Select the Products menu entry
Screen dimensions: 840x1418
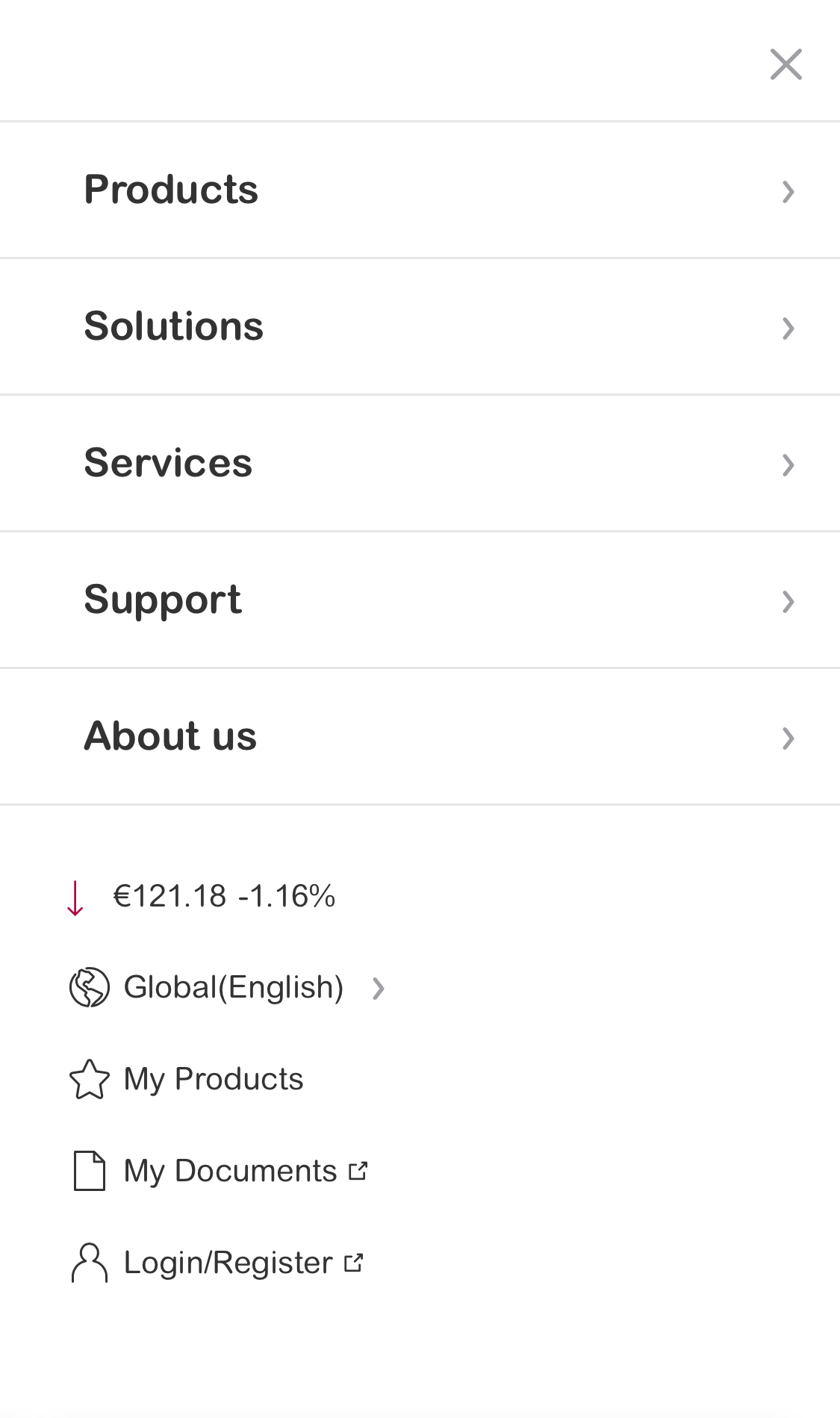tap(171, 190)
